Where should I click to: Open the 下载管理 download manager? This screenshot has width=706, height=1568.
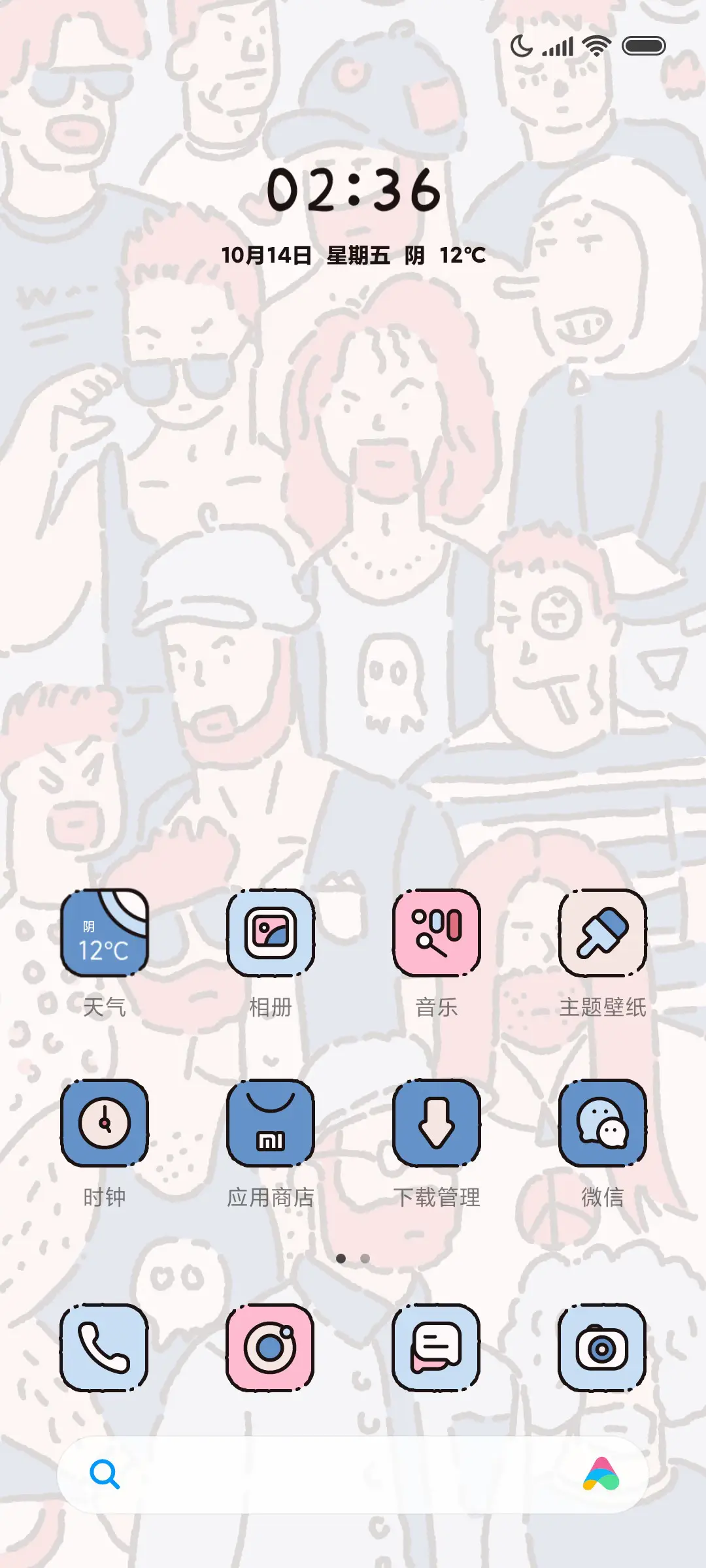point(437,1124)
